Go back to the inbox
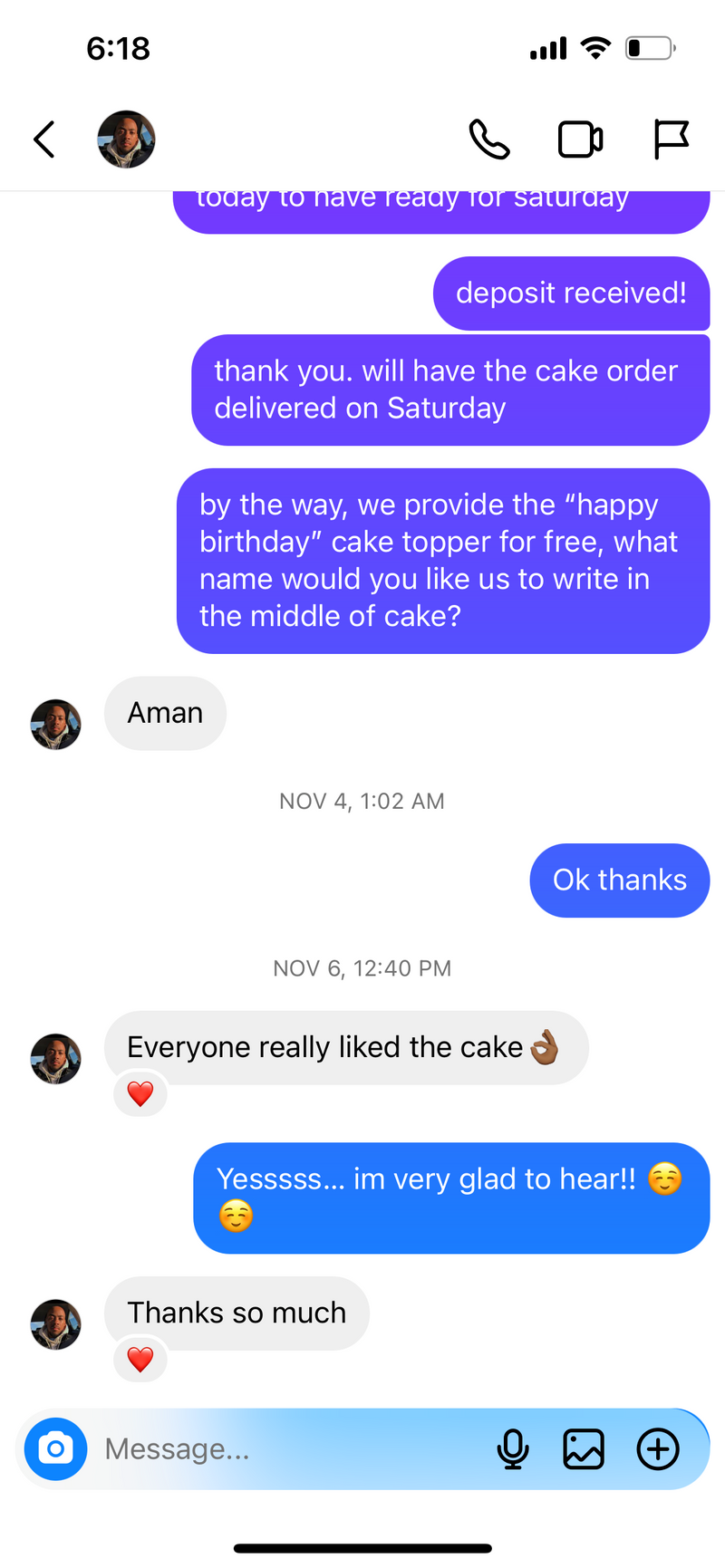 coord(44,139)
